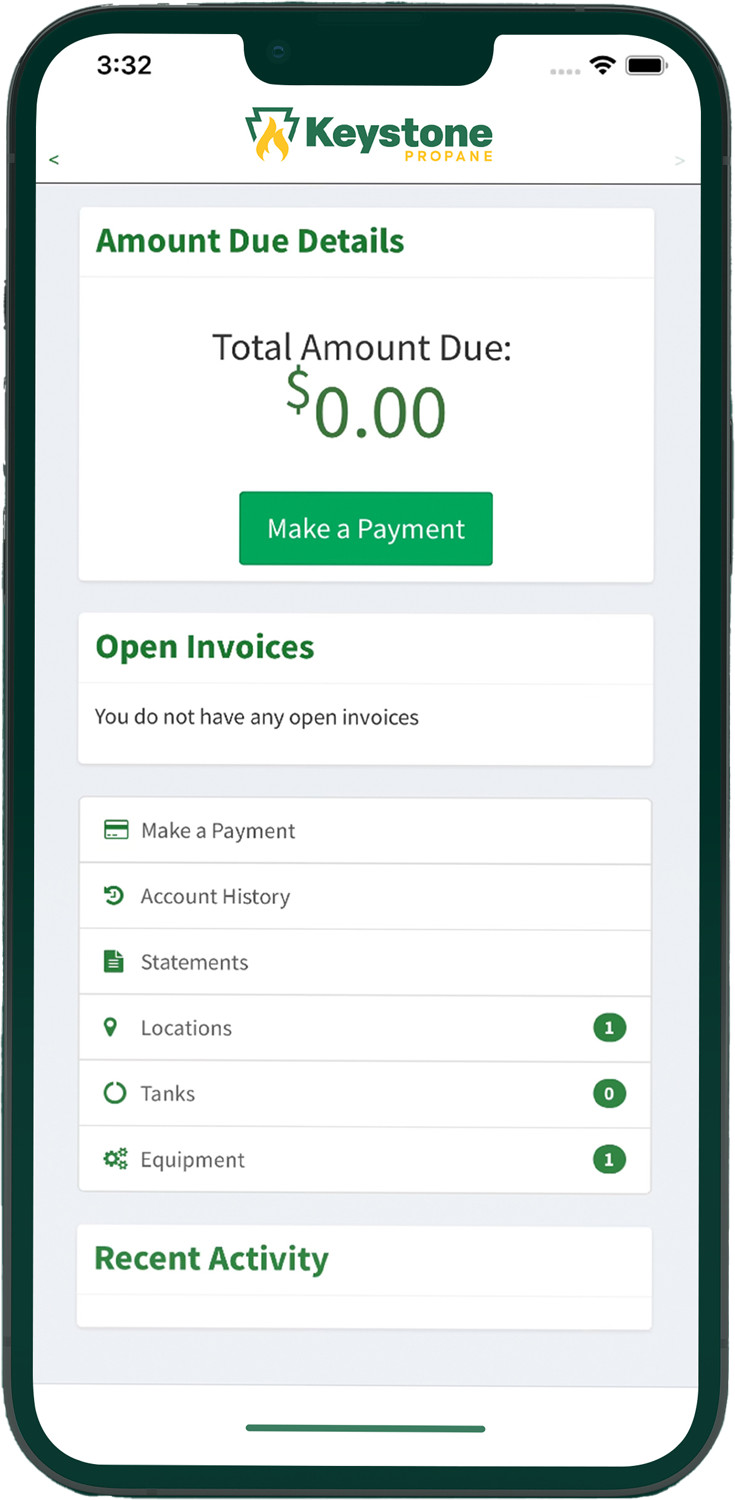Open the Make a Payment list row
This screenshot has height=1500, width=735.
[365, 831]
